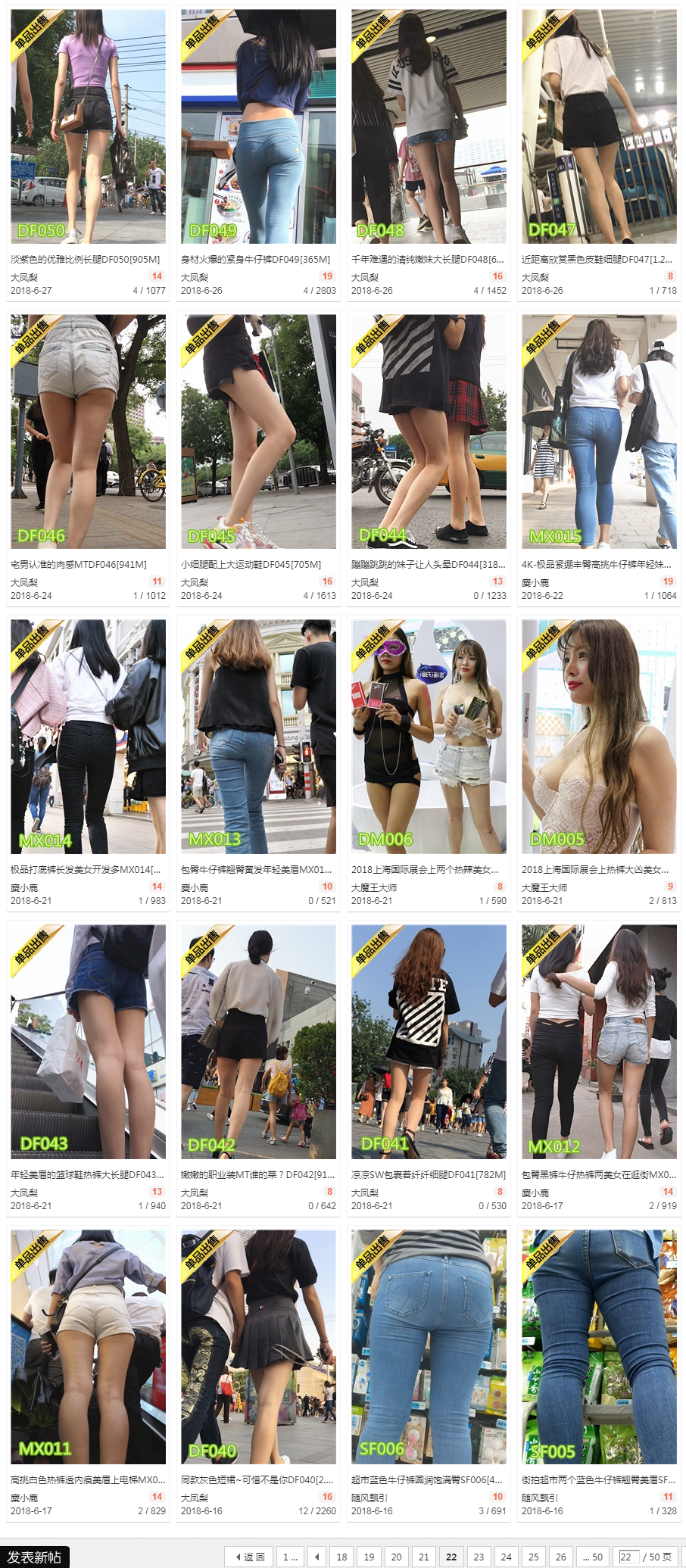Tap the 发表新帖 button to post a new thread
Image resolution: width=686 pixels, height=1568 pixels.
(x=35, y=1557)
